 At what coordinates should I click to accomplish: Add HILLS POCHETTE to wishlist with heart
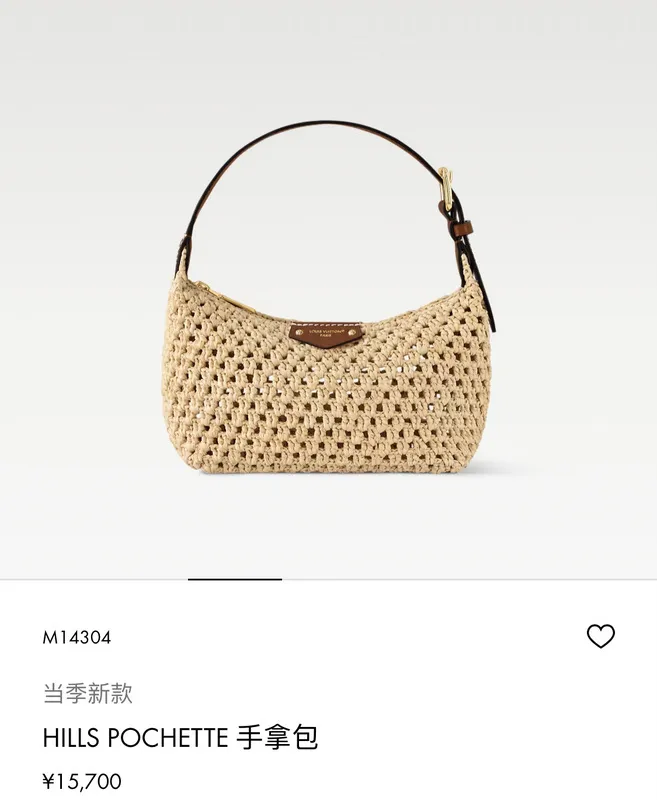coord(601,636)
